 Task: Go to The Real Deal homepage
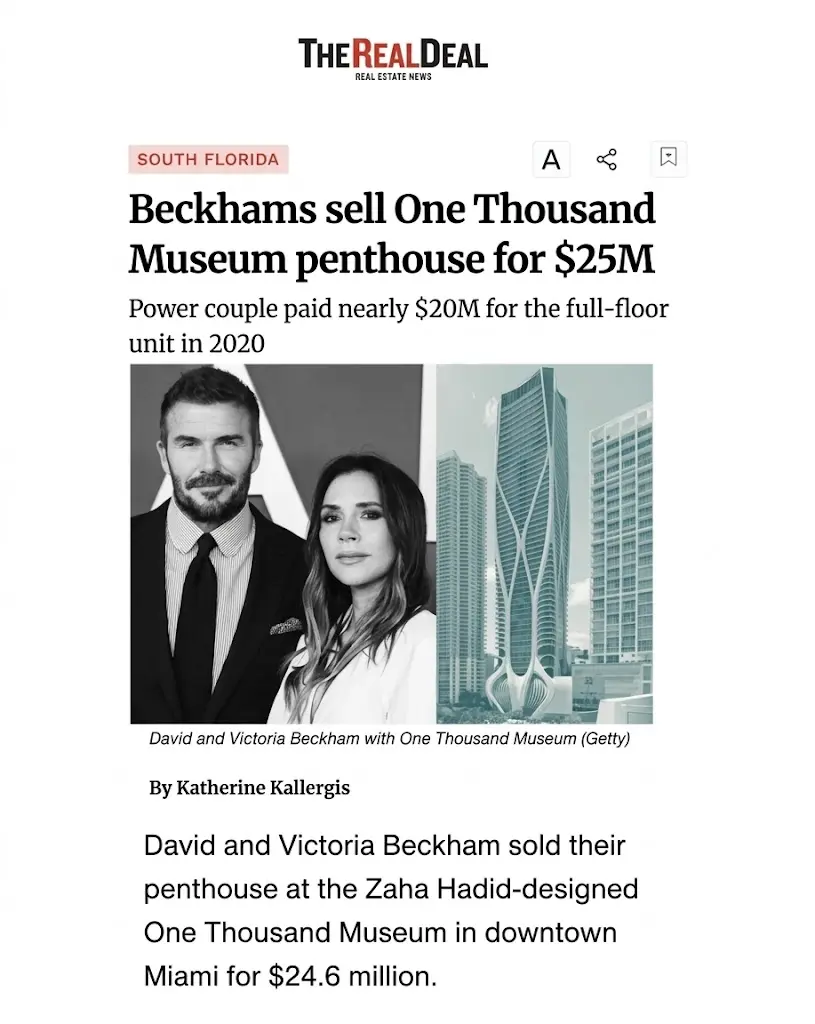pos(393,59)
